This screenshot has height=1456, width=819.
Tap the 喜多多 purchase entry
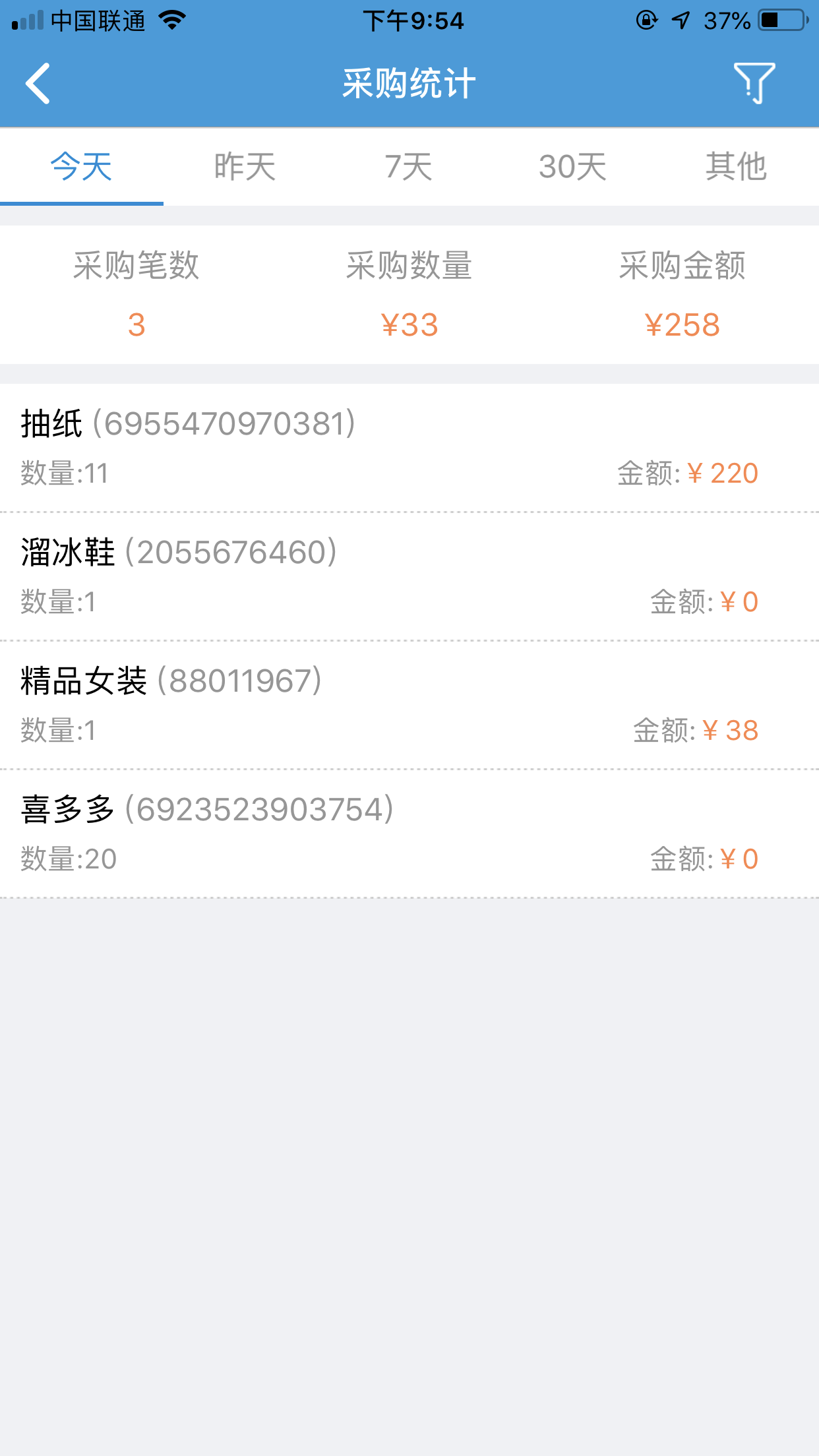(x=409, y=834)
